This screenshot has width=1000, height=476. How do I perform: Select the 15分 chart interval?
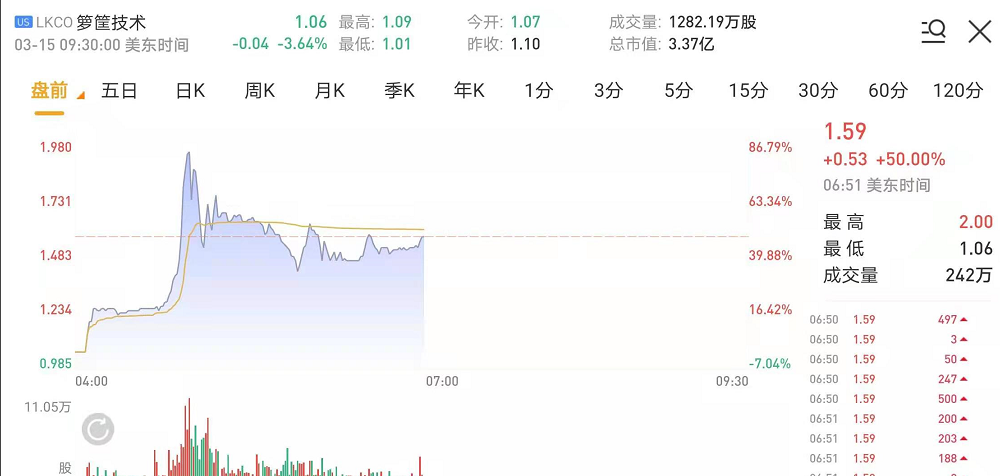[748, 91]
